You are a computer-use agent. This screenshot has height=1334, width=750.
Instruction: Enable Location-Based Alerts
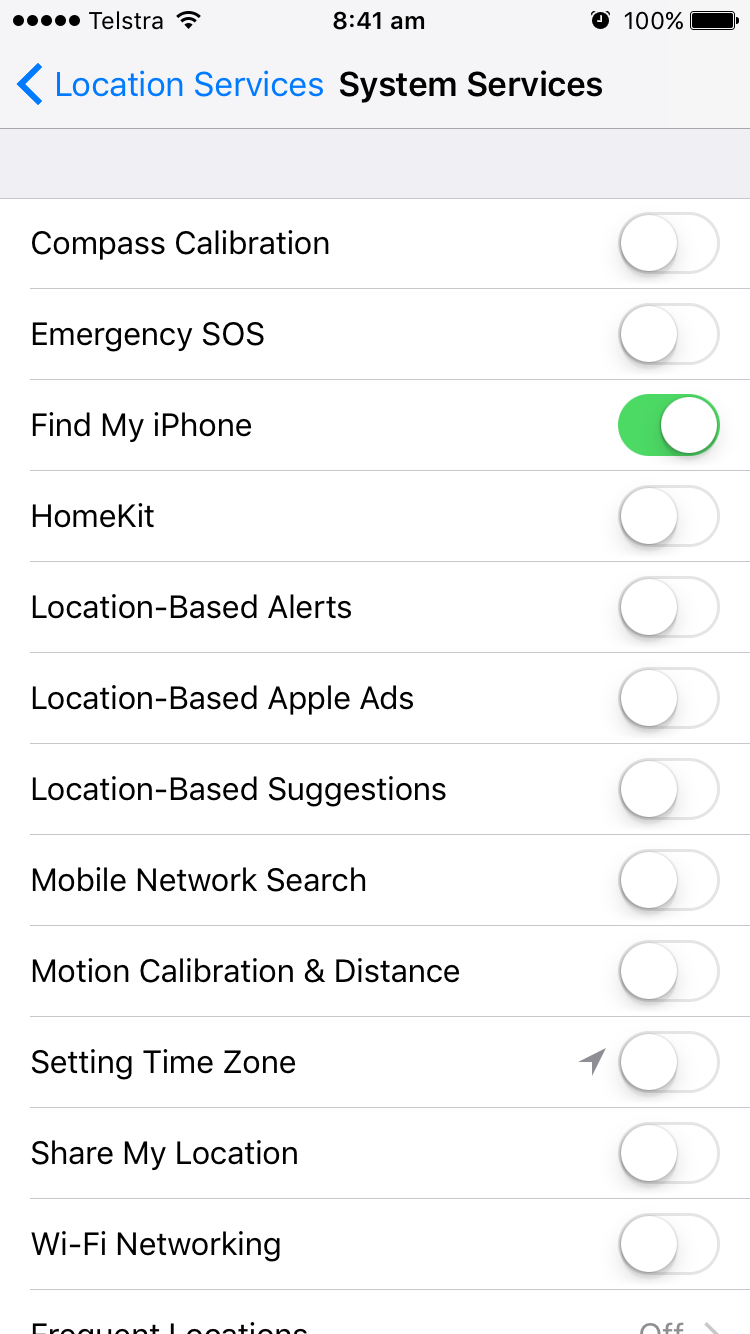point(668,607)
